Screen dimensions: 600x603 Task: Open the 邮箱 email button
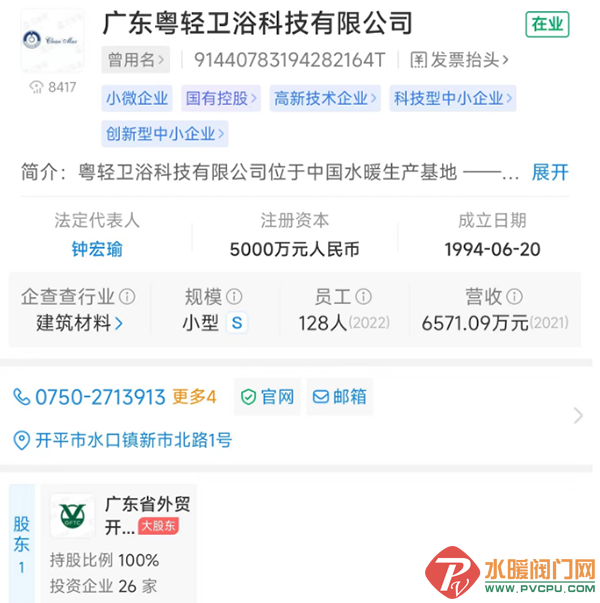340,397
